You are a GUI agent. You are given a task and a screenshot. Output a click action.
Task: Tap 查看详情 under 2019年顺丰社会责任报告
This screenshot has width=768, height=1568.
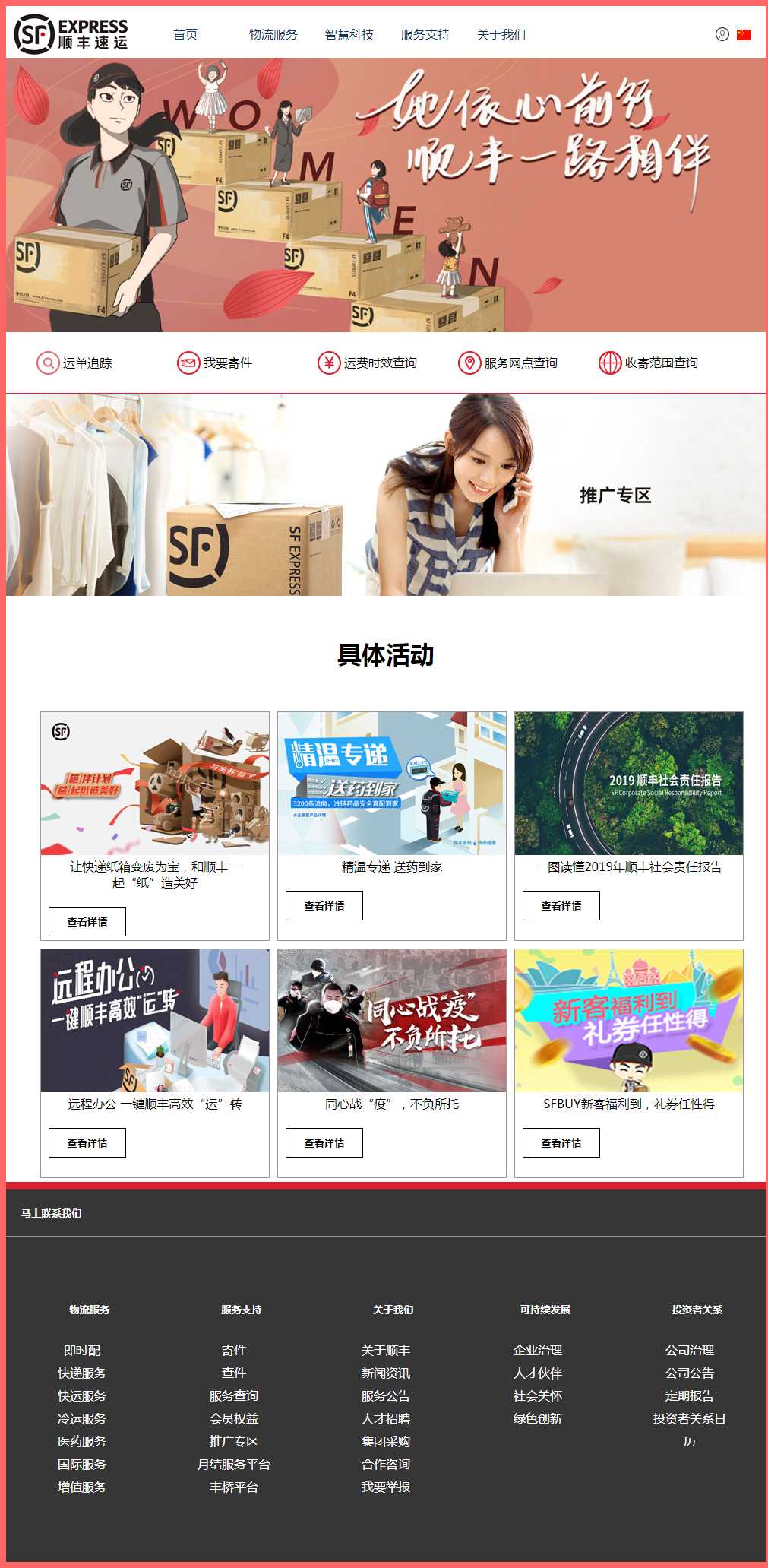coord(561,905)
